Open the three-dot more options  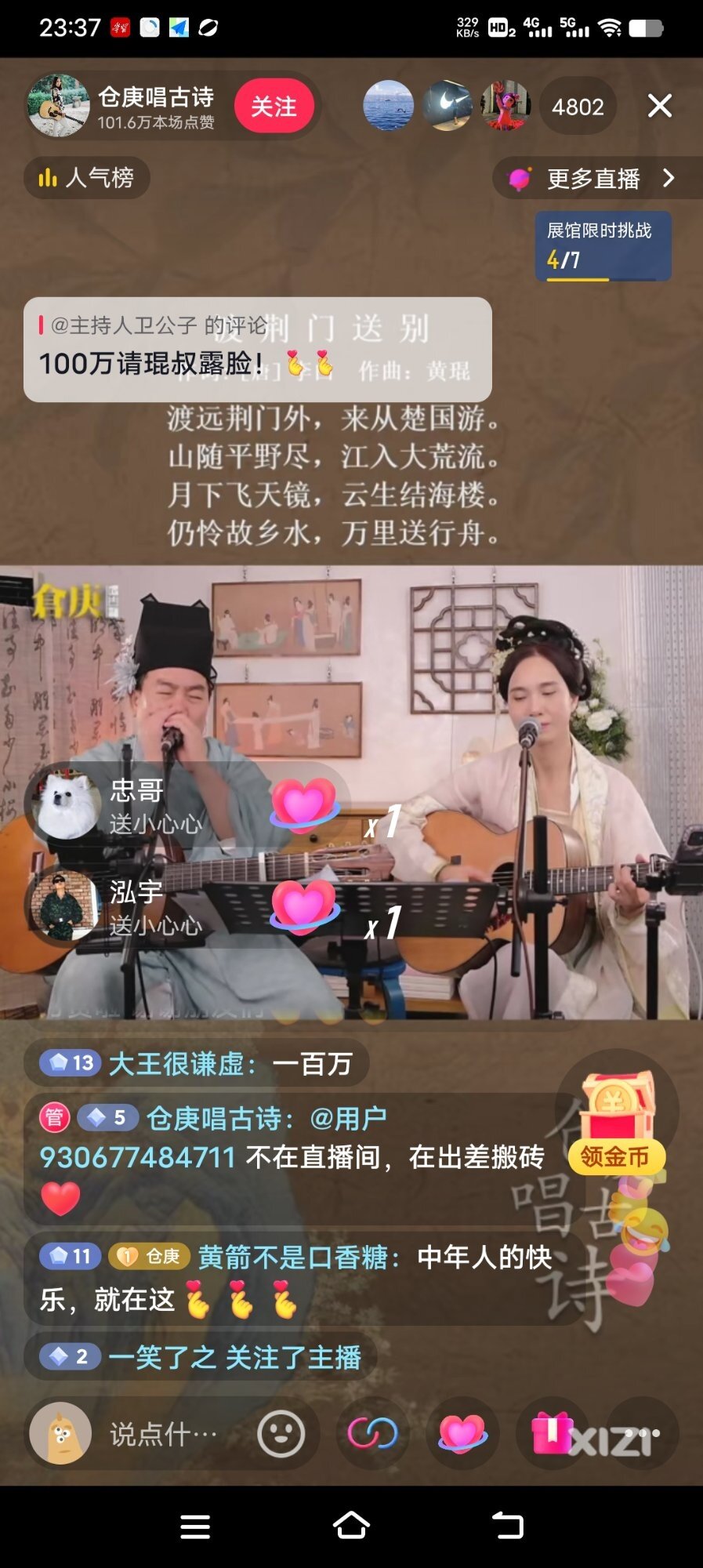(x=643, y=1434)
